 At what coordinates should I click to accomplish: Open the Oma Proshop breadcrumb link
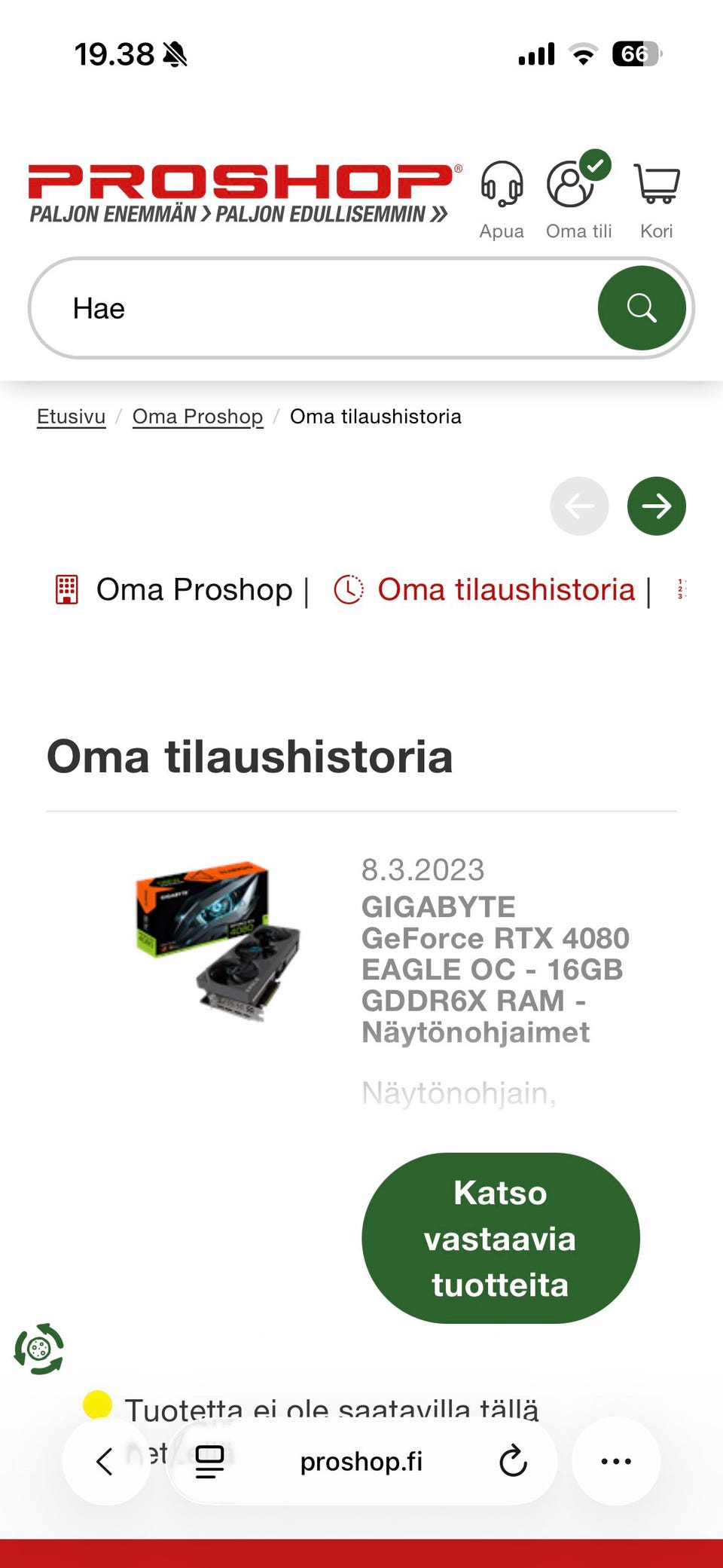pyautogui.click(x=197, y=416)
